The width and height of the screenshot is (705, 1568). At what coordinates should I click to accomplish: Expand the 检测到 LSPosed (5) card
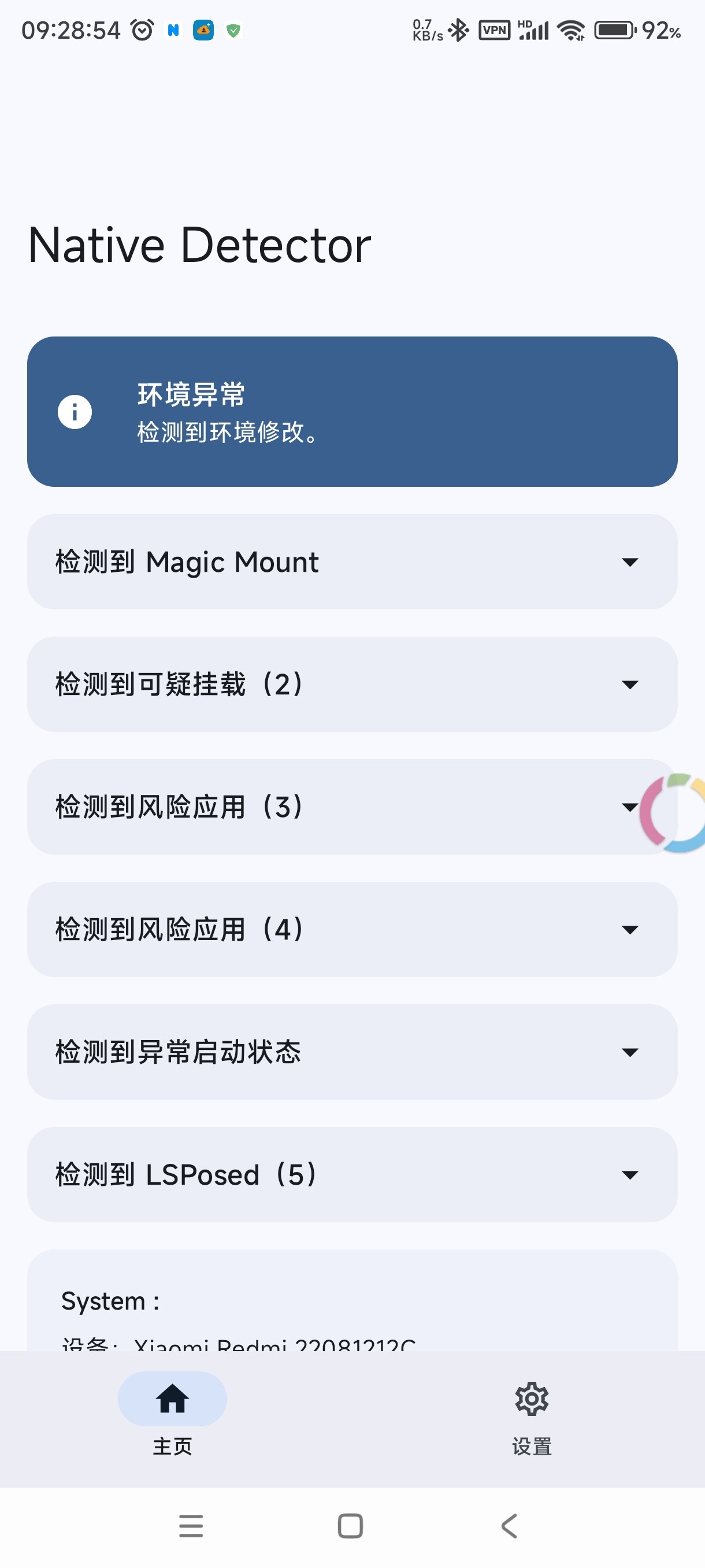click(352, 1174)
